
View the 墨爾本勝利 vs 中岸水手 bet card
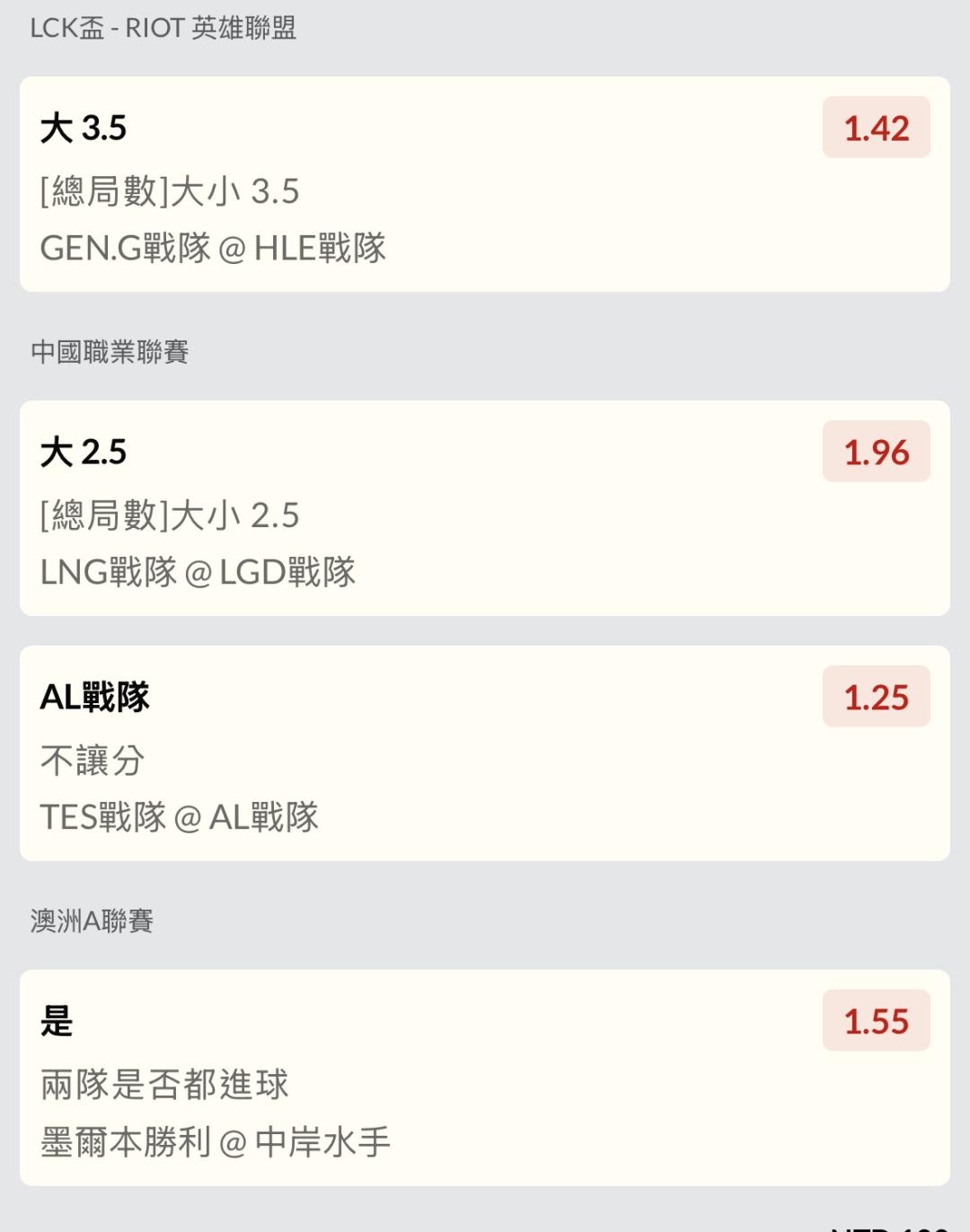click(485, 1078)
